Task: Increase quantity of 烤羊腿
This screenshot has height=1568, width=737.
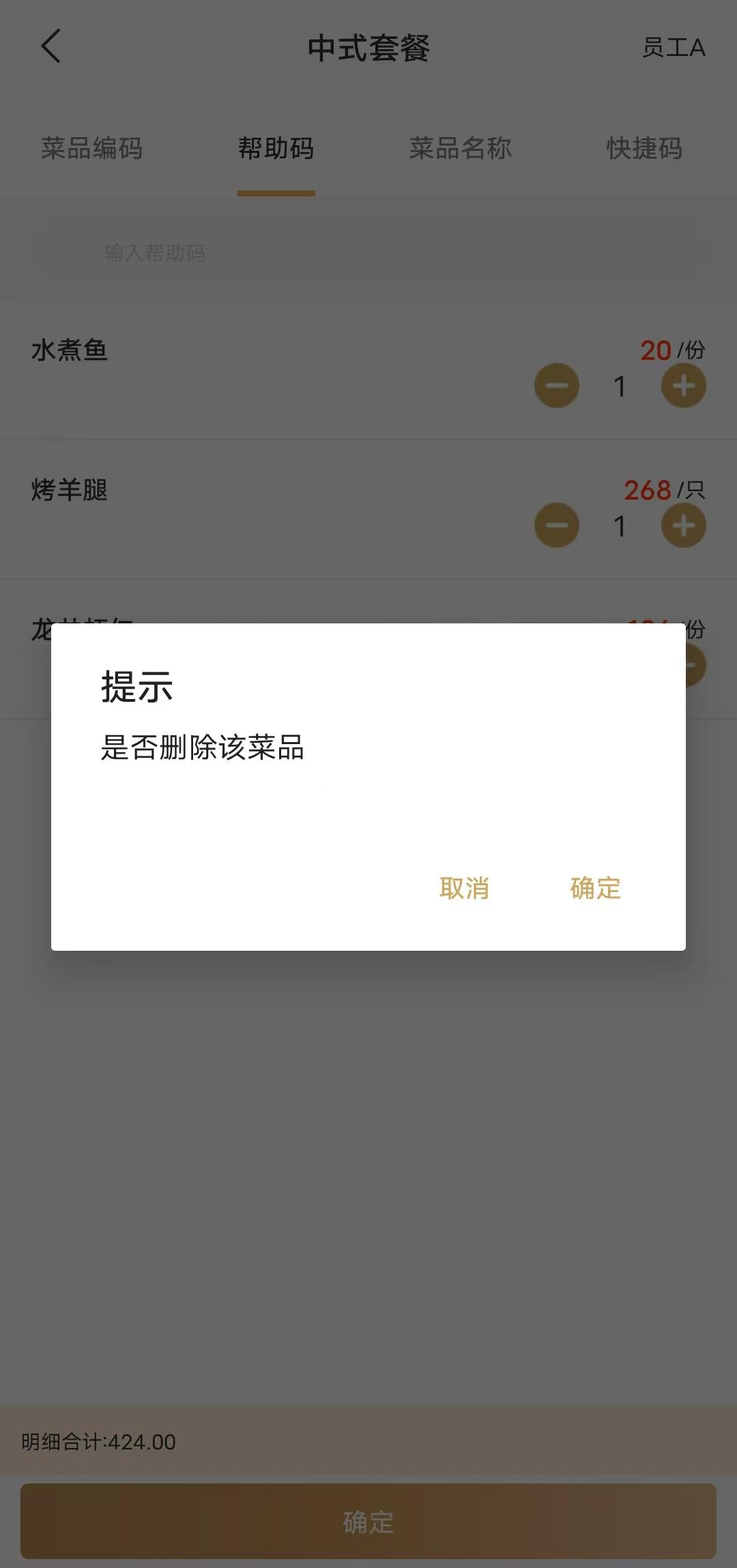Action: pyautogui.click(x=683, y=526)
